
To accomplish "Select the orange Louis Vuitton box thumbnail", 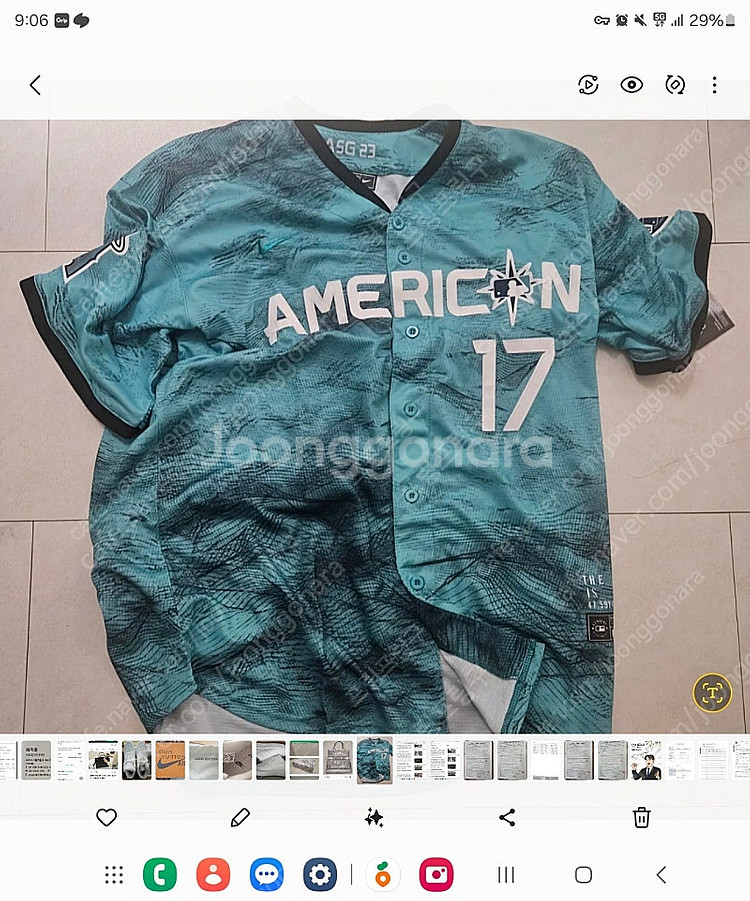I will [170, 760].
